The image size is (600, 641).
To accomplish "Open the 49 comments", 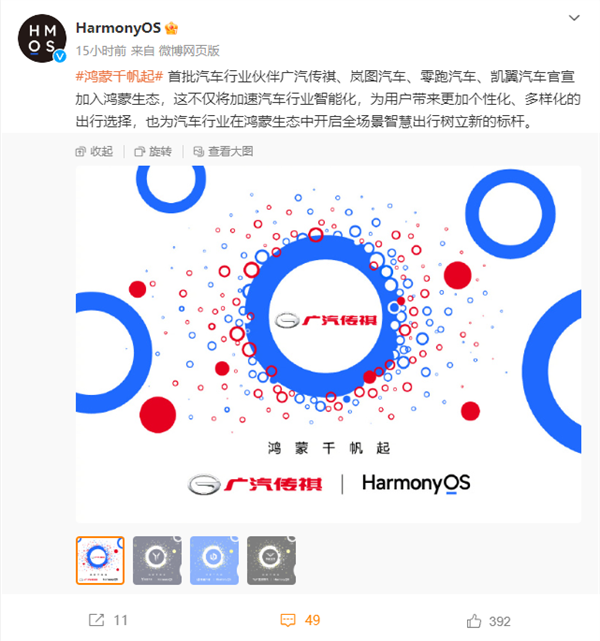I will (300, 620).
